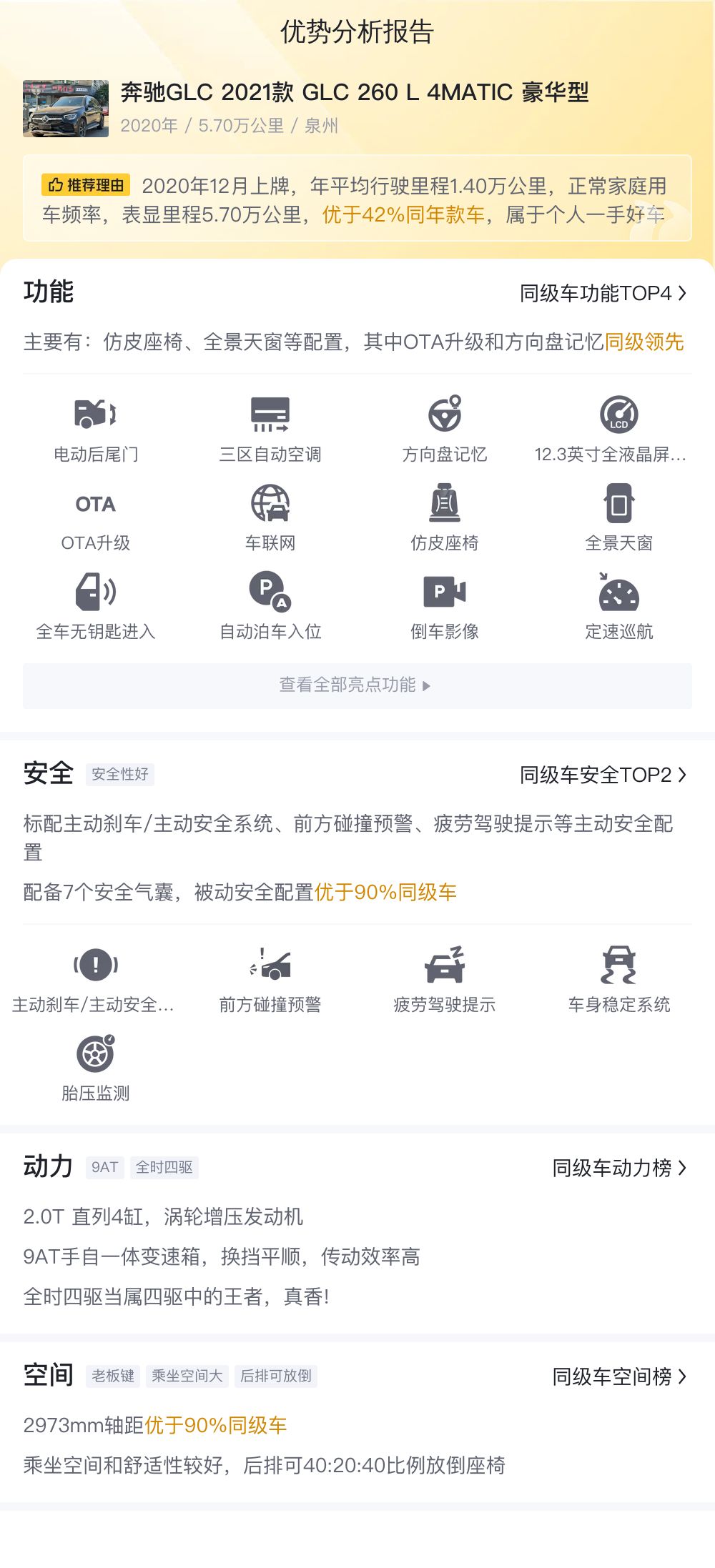Viewport: 715px width, 1568px height.
Task: Open the 奔驰GLC 260 L car thumbnail
Action: tap(66, 109)
